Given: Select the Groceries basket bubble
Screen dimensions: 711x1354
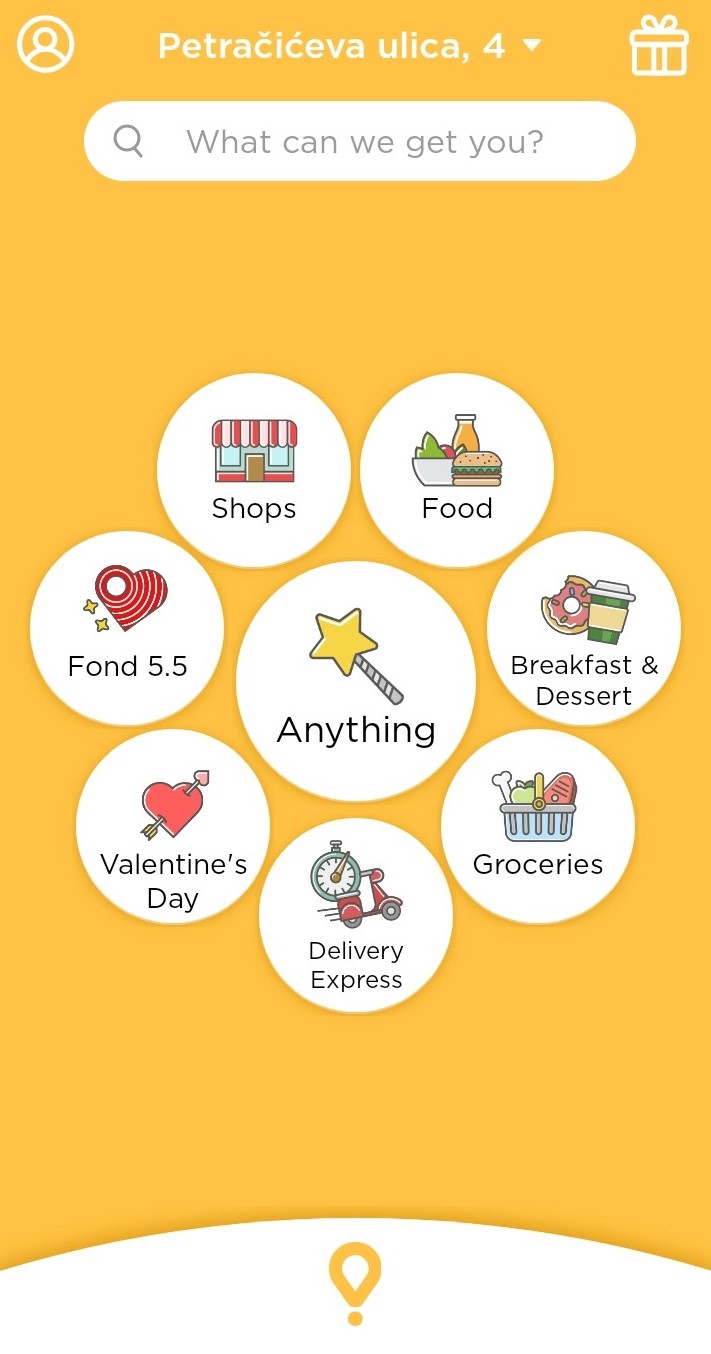Looking at the screenshot, I should click(x=538, y=825).
